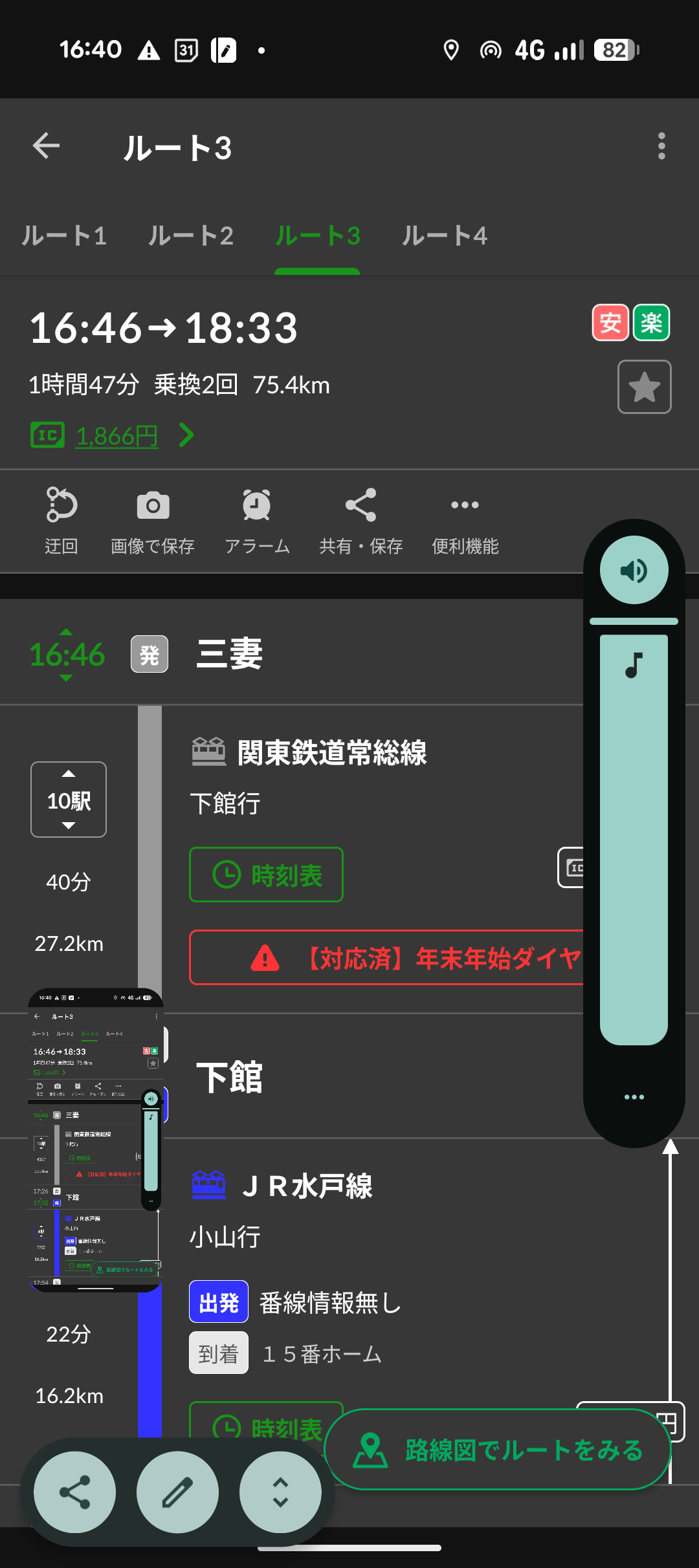Add this route to favorites with star
The width and height of the screenshot is (699, 1568).
click(x=644, y=387)
